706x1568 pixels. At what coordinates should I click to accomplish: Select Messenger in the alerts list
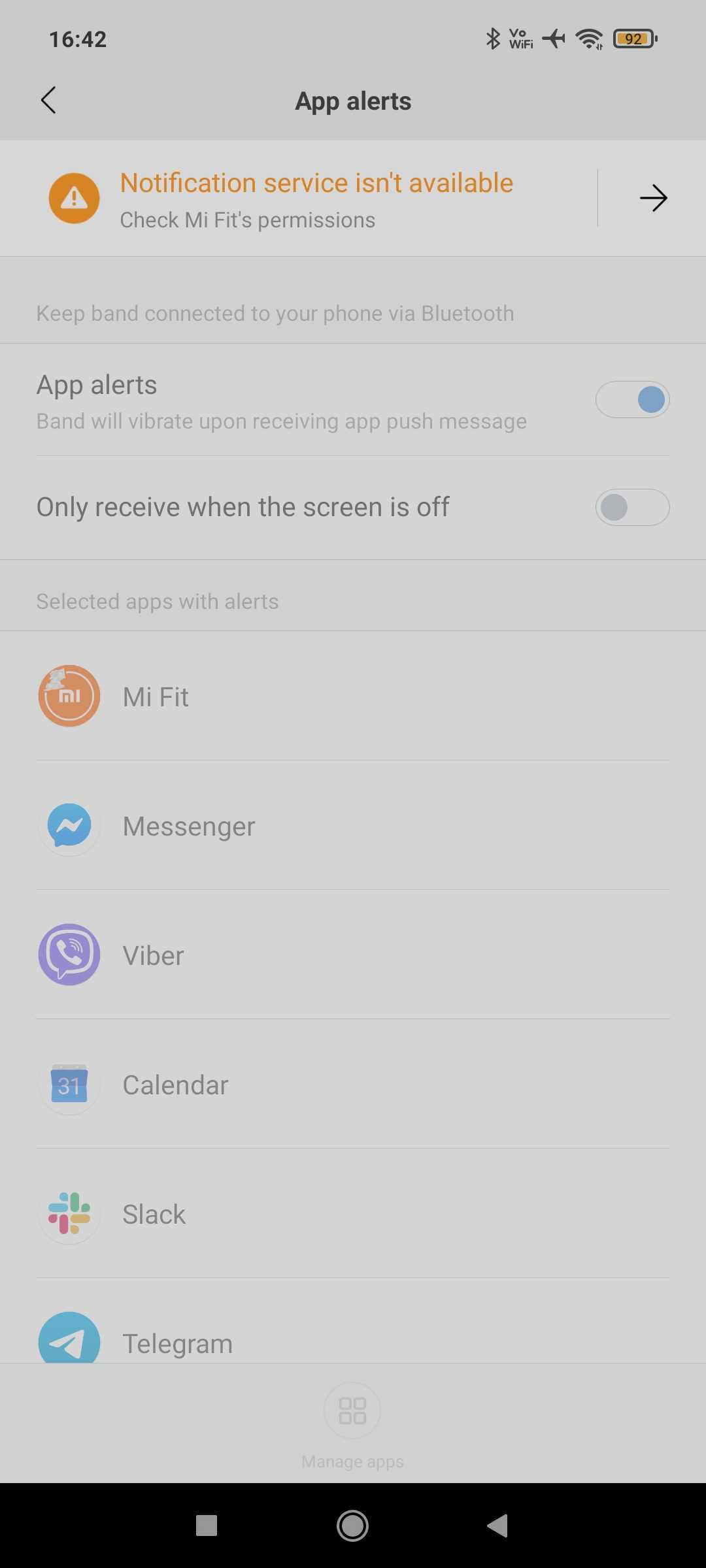pos(353,826)
